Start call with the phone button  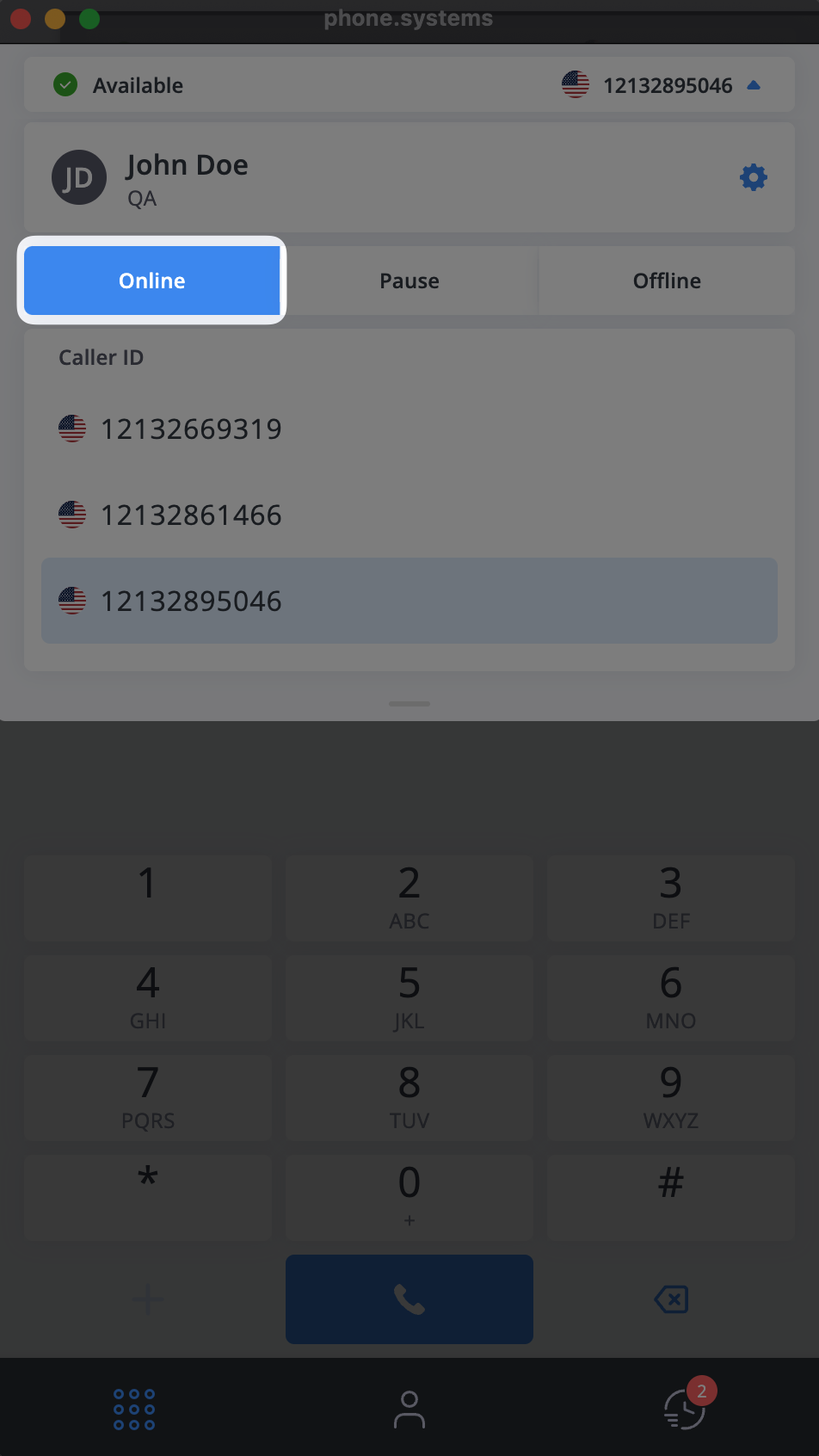[x=409, y=1299]
